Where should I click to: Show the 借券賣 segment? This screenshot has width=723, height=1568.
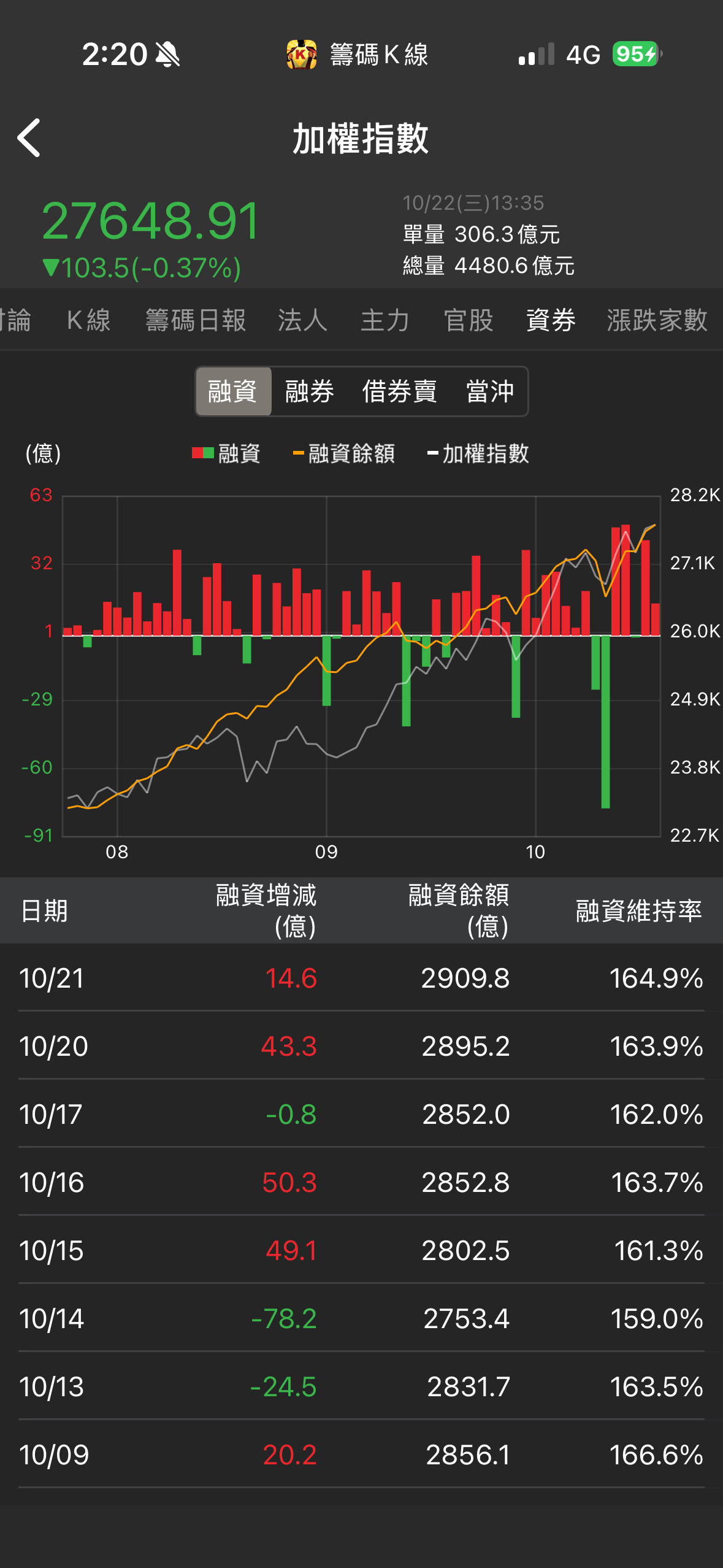(x=399, y=391)
